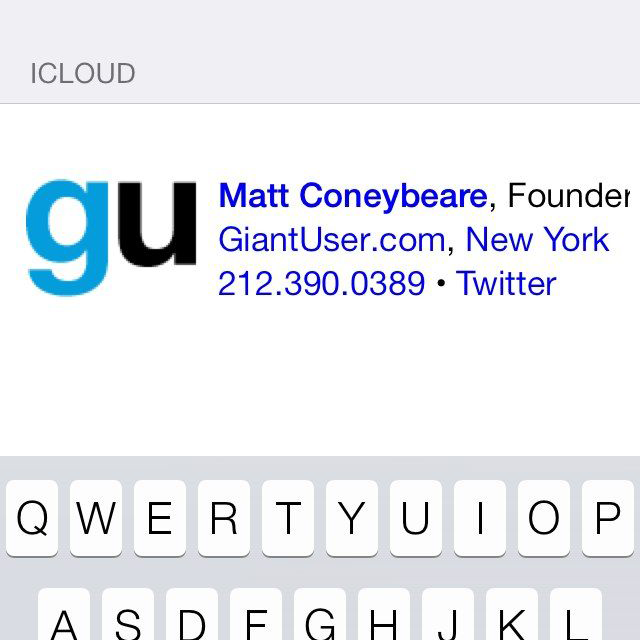The width and height of the screenshot is (640, 640).
Task: Tap the P key on the keyboard
Action: tap(608, 518)
